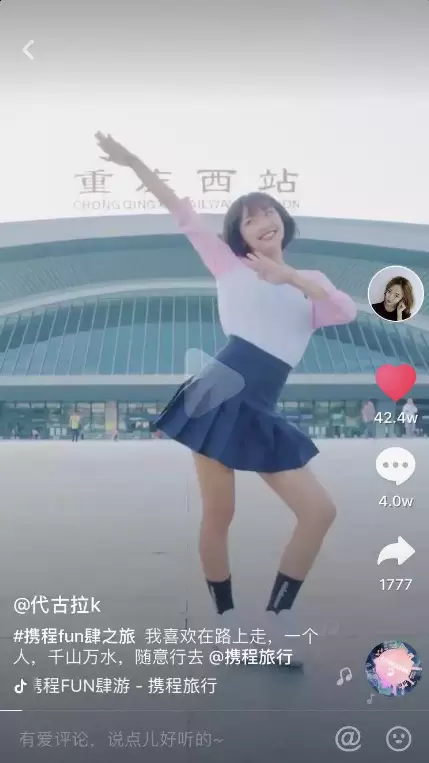Mention someone with the @ icon

348,740
